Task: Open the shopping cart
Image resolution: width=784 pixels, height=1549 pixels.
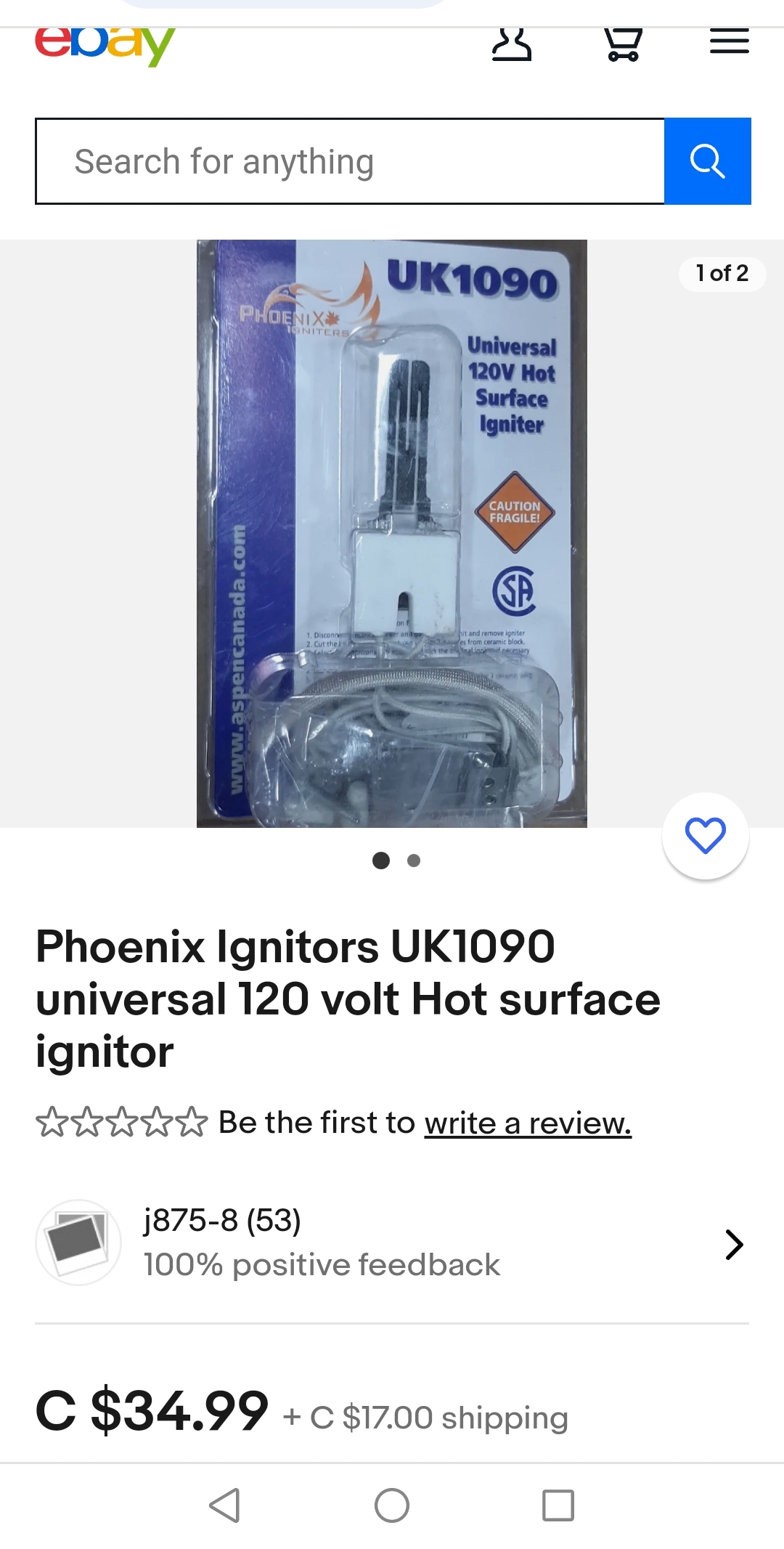Action: coord(623,45)
